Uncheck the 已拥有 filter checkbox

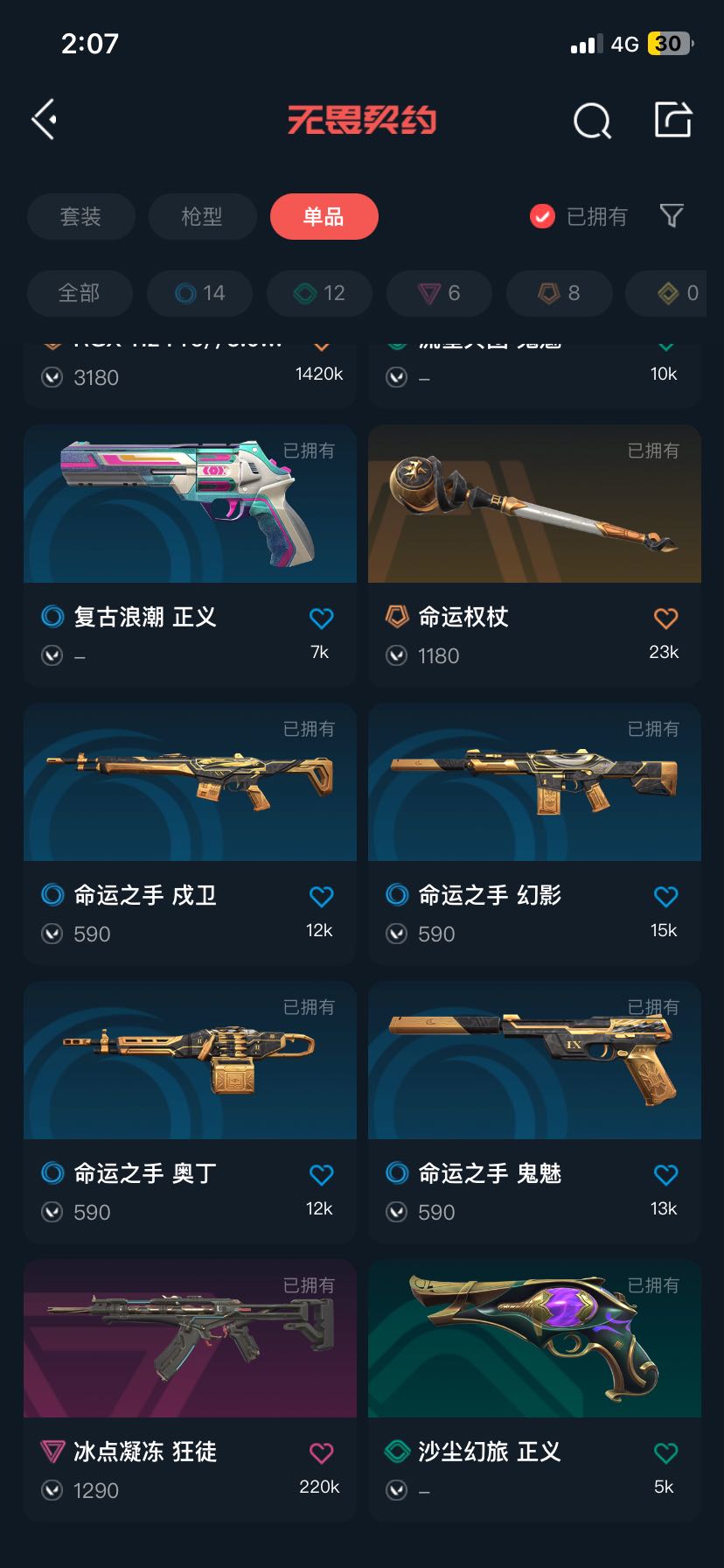542,216
